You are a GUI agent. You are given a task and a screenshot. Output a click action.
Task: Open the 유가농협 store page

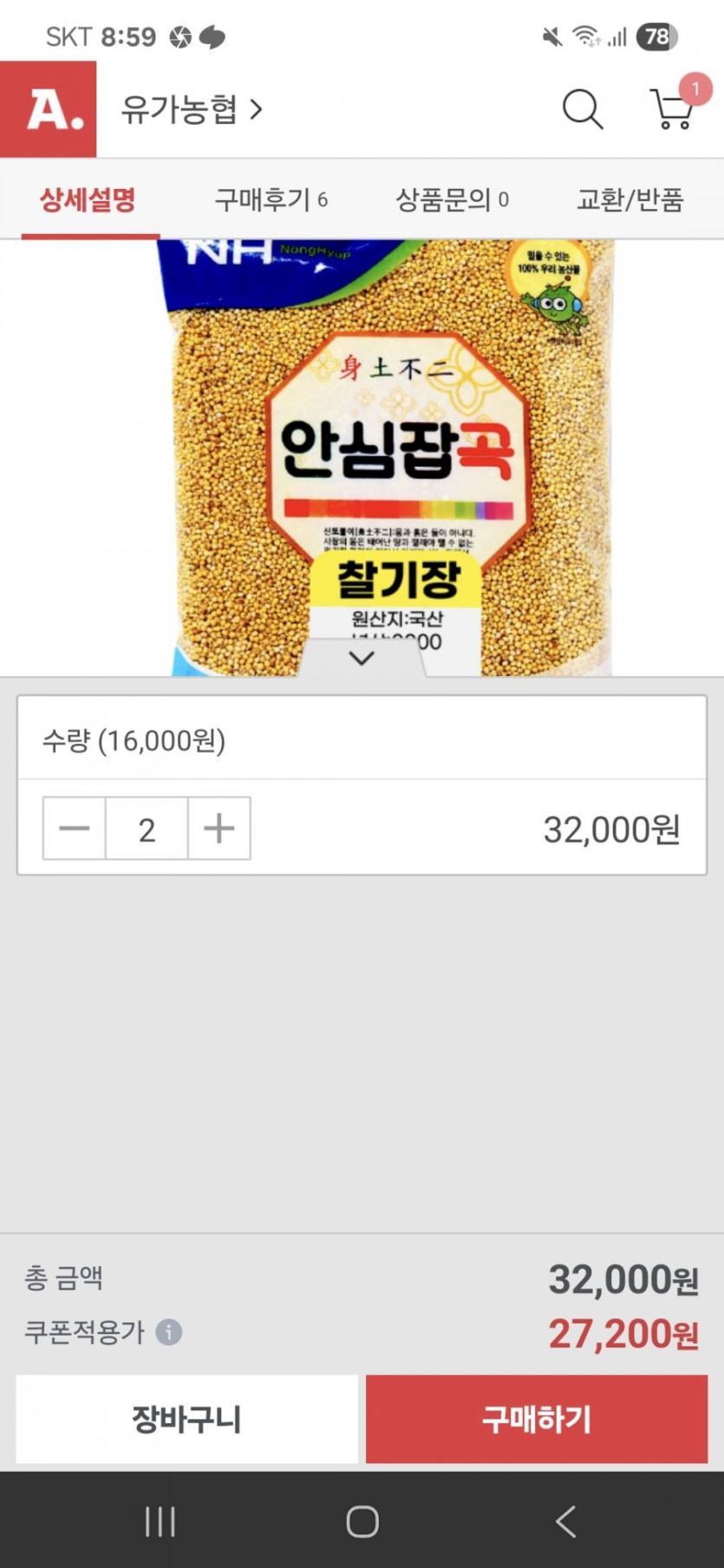(191, 110)
